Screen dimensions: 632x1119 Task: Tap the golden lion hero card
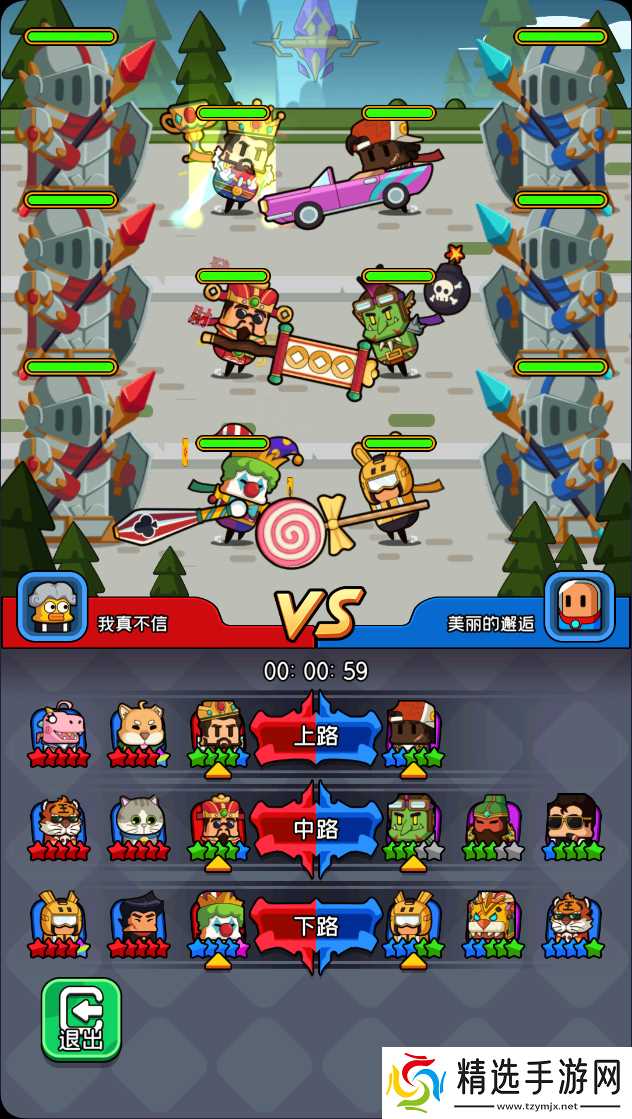pos(494,921)
